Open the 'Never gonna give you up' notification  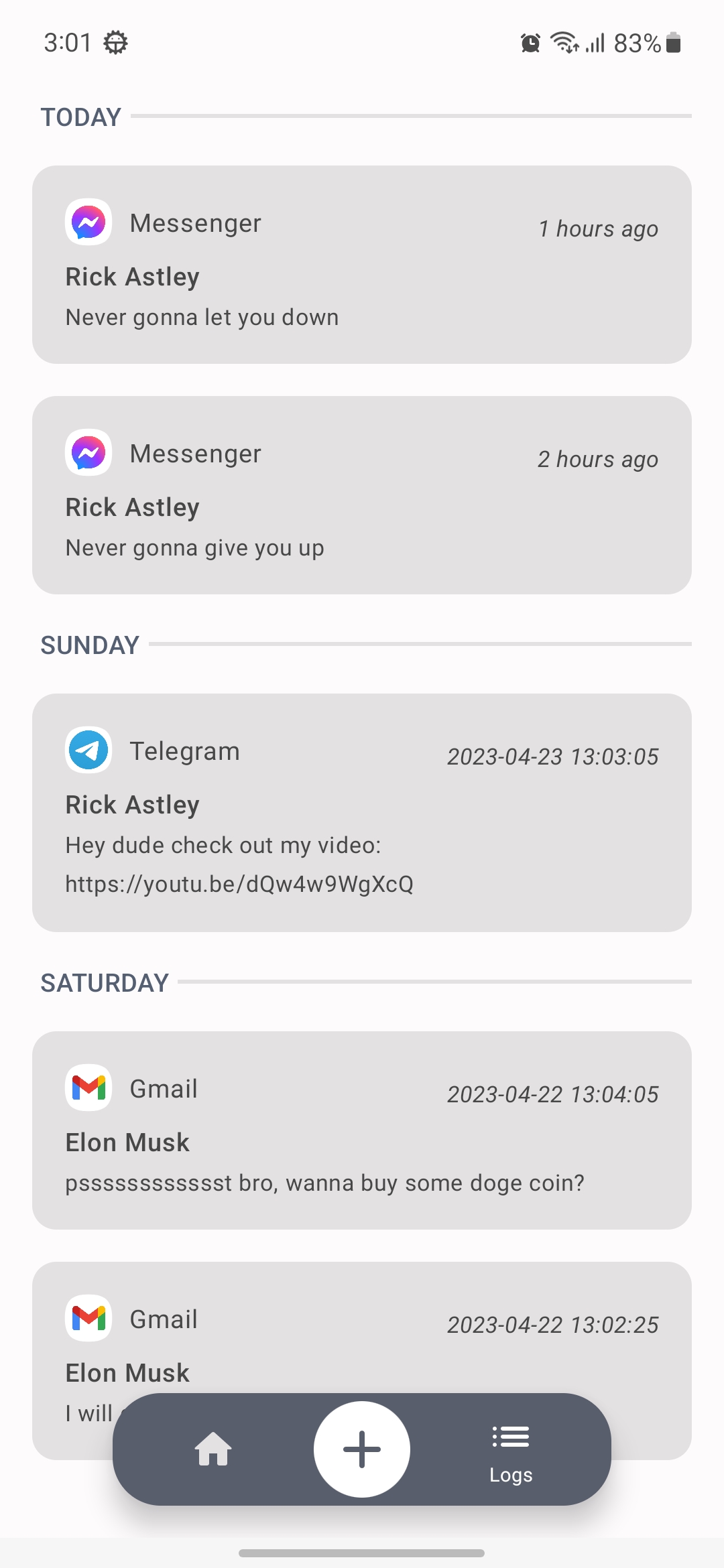[362, 495]
